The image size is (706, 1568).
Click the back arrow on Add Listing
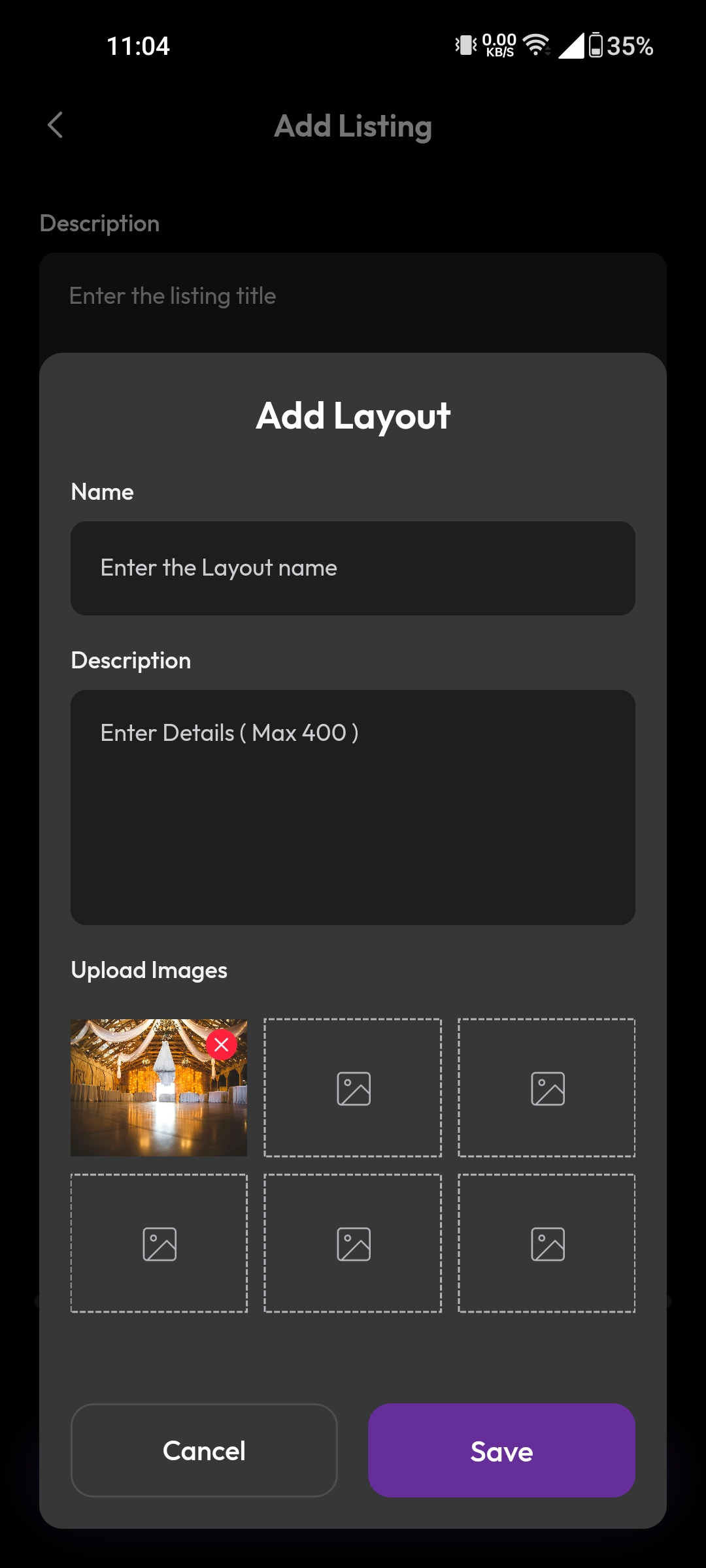click(x=56, y=125)
